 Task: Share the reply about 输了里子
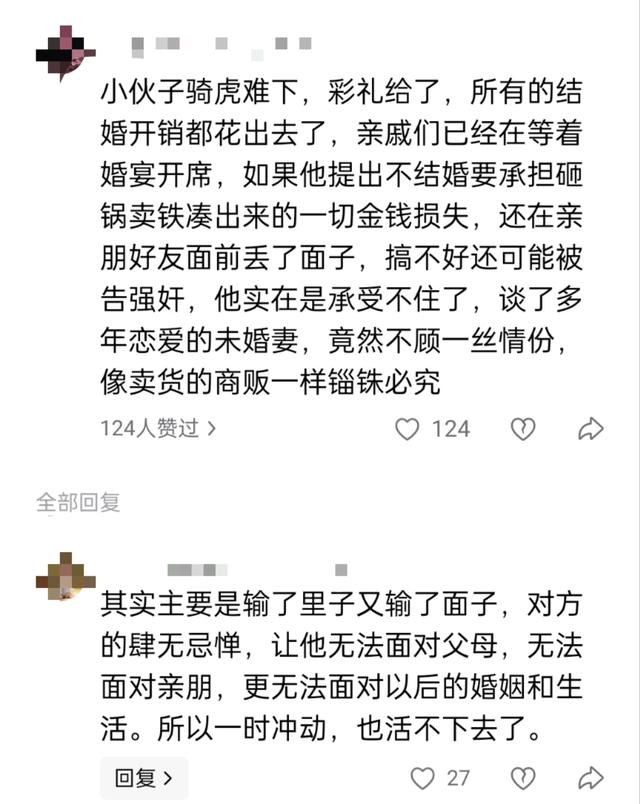(591, 778)
